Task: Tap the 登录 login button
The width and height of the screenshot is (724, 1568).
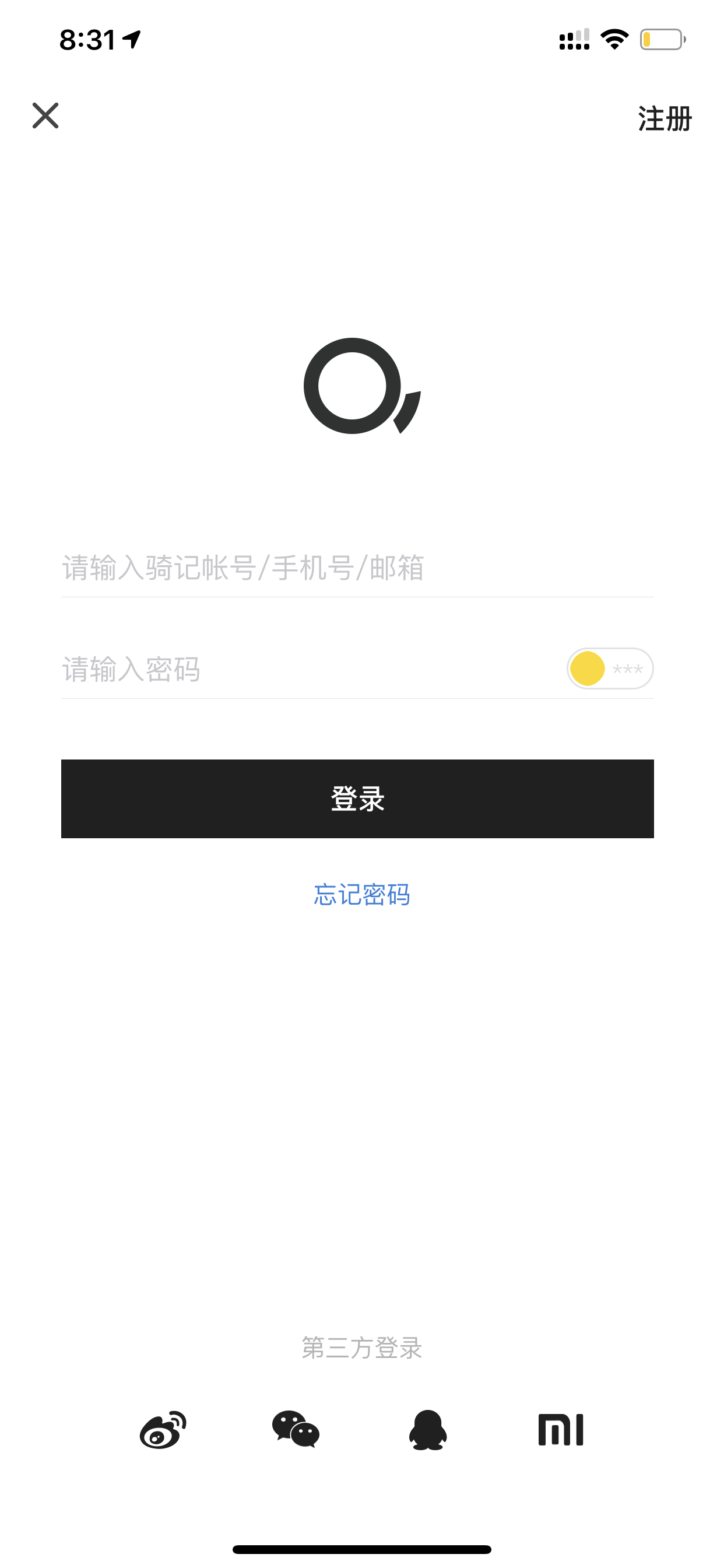Action: (x=357, y=799)
